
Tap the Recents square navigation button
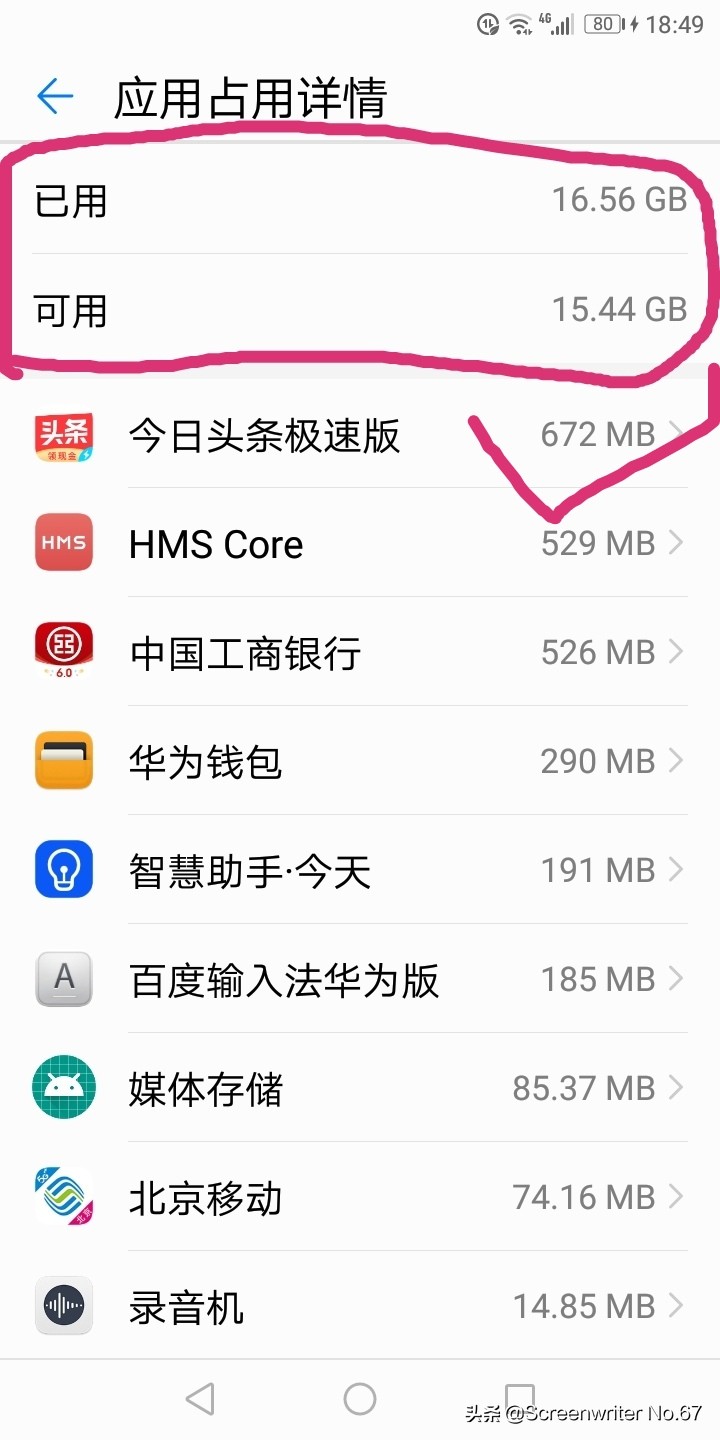coord(521,1399)
